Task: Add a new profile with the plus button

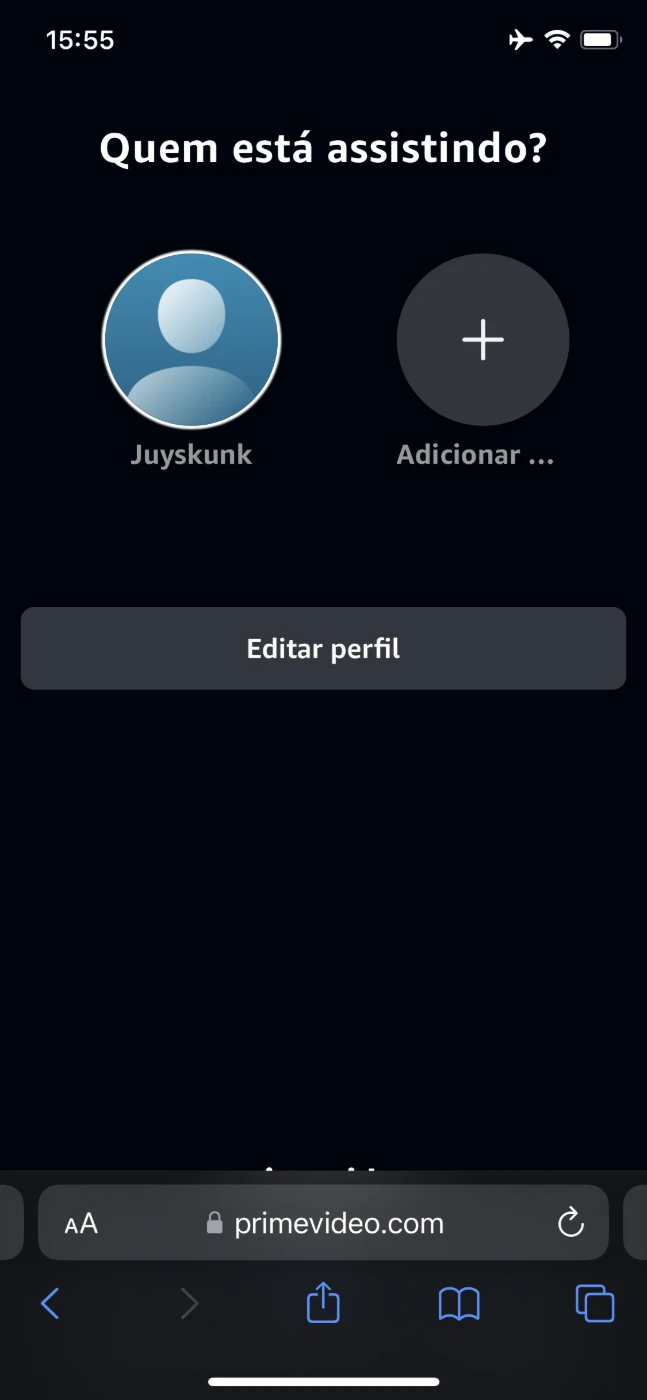Action: pos(483,340)
